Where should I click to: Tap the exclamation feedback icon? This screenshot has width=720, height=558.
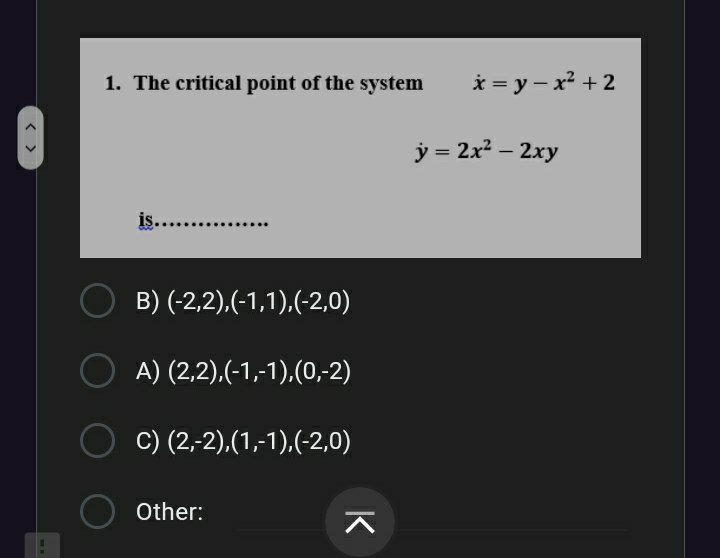[x=42, y=546]
